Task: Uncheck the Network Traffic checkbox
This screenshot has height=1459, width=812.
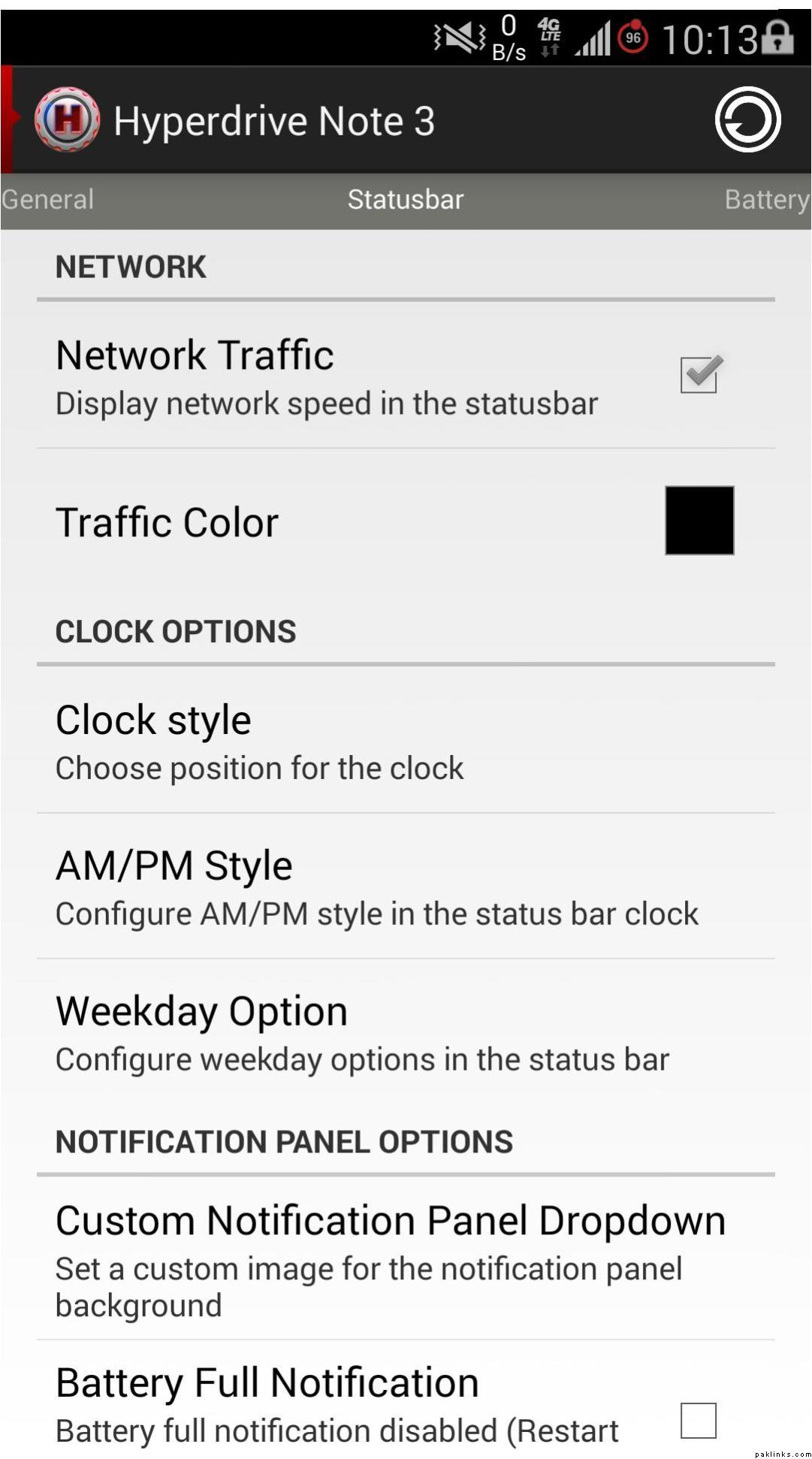Action: [x=700, y=374]
